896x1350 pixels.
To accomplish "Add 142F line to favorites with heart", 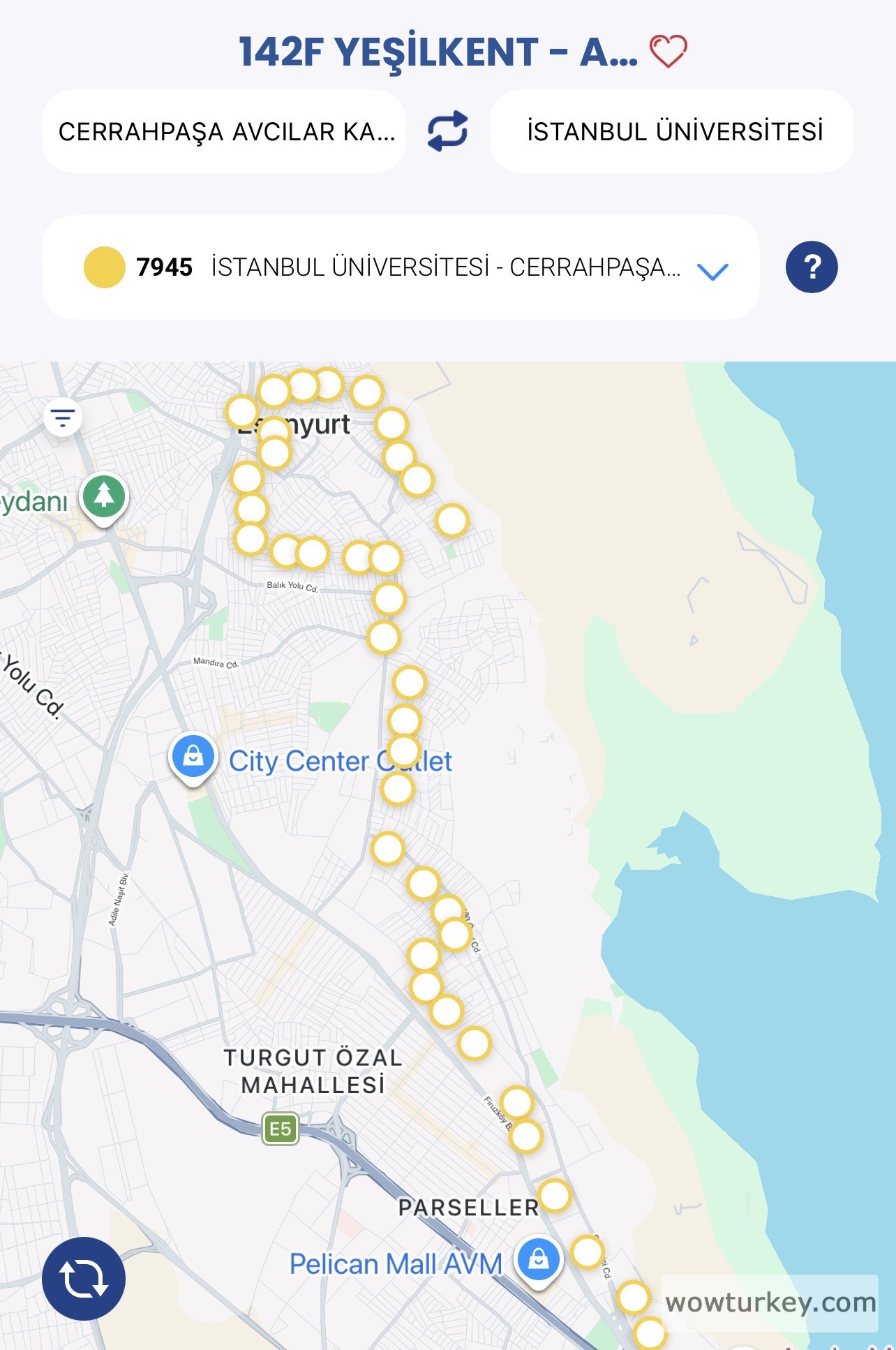I will point(668,52).
